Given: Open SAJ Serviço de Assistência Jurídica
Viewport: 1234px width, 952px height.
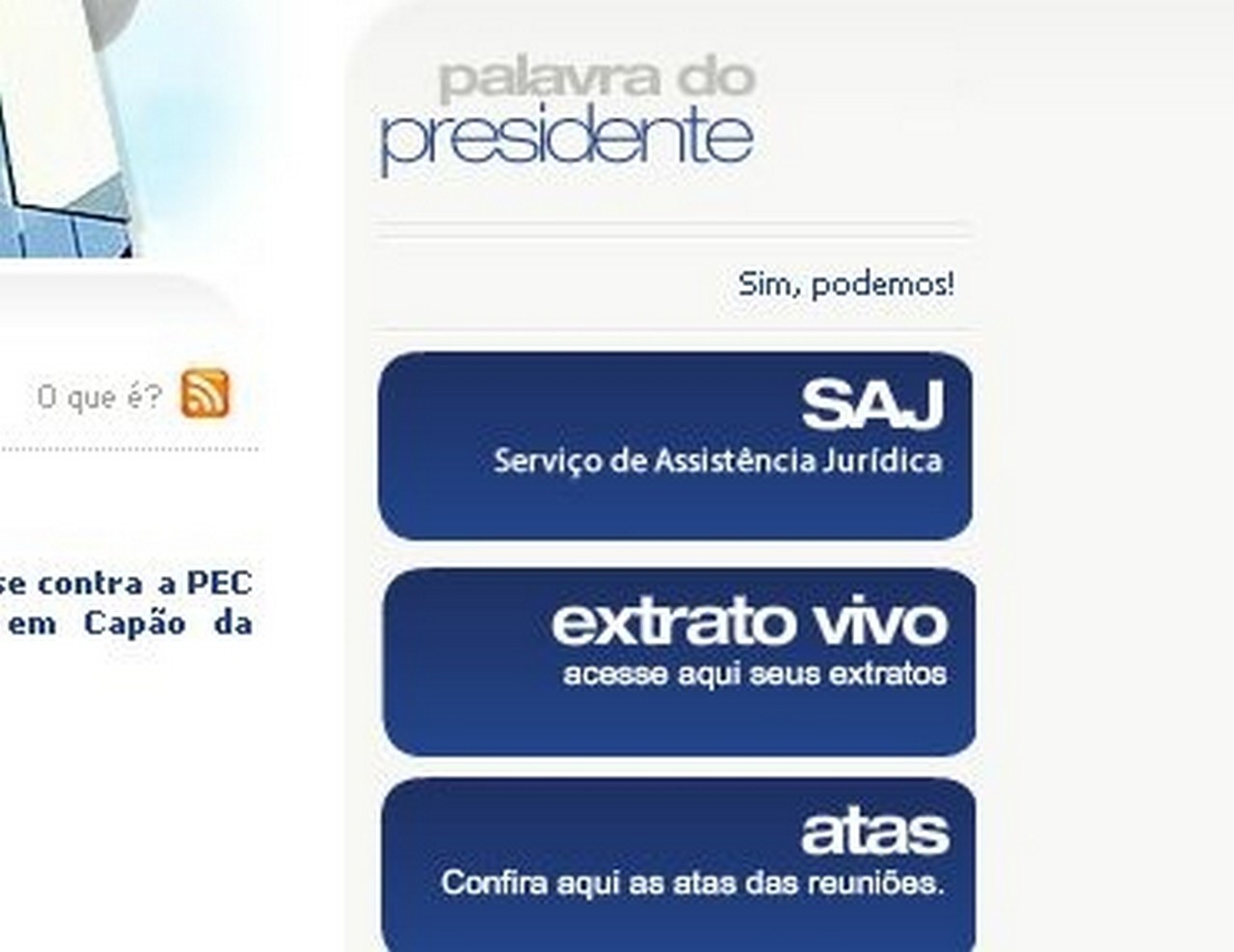Looking at the screenshot, I should (675, 445).
